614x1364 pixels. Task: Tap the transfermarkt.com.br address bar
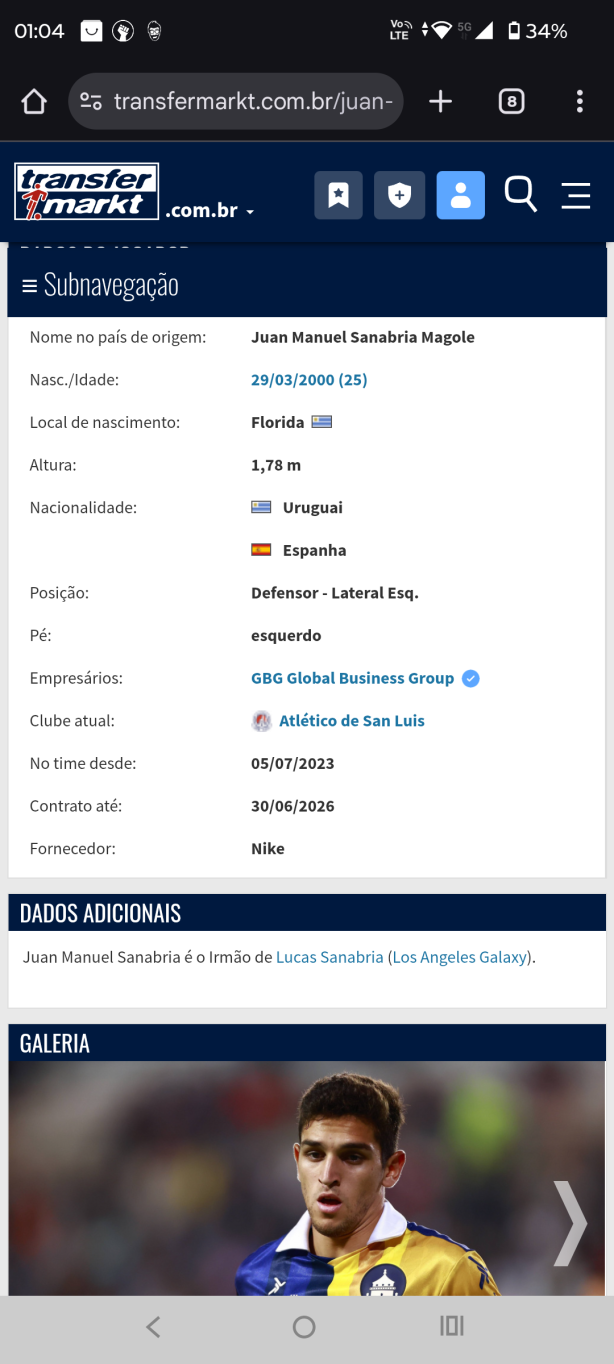coord(236,101)
